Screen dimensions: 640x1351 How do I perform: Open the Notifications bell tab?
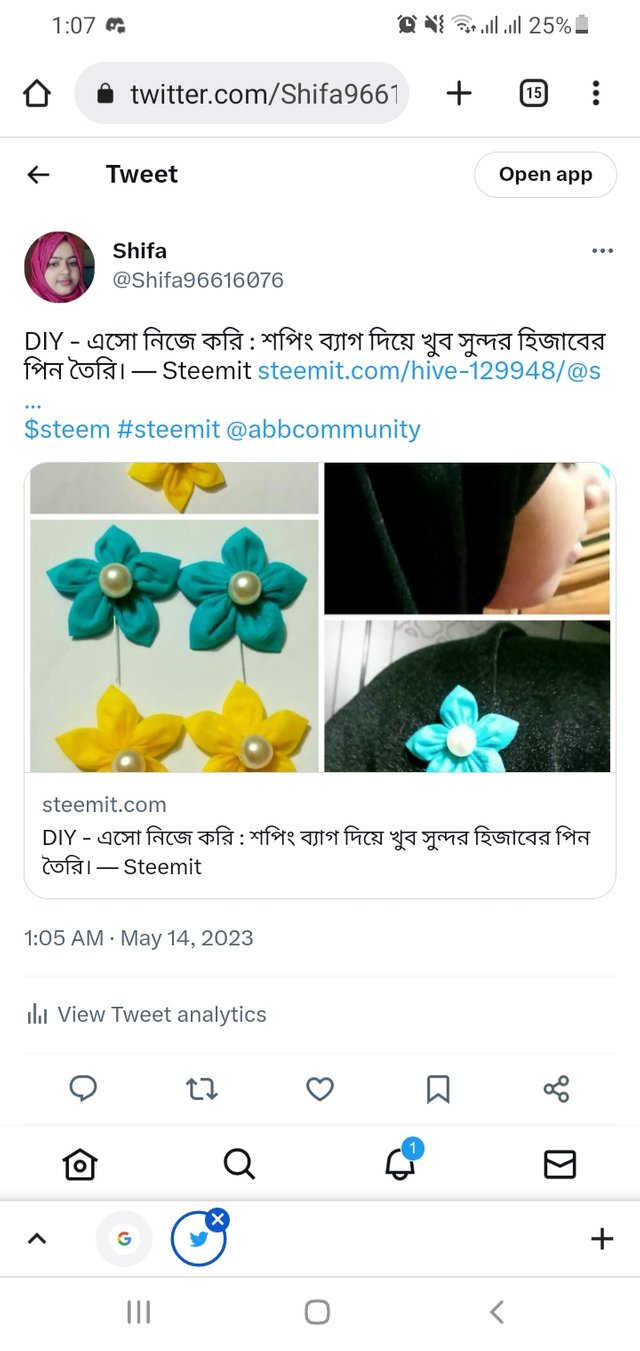(x=400, y=1164)
